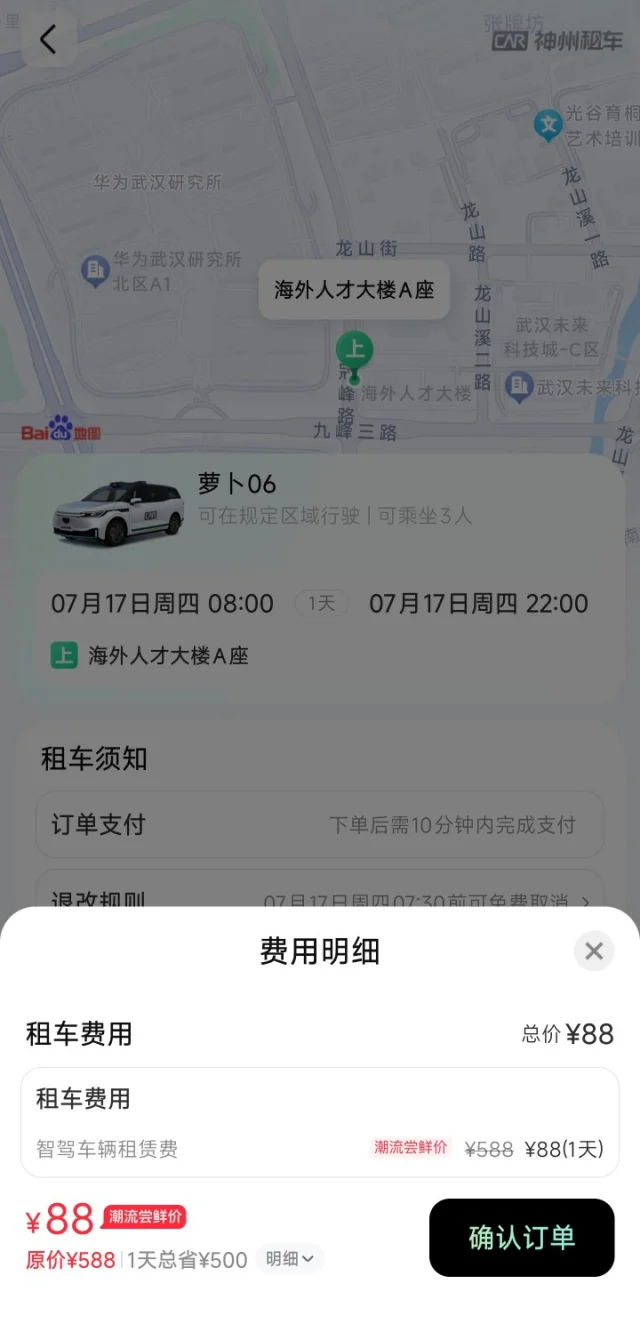Go back using the top arrow
640x1332 pixels.
click(48, 40)
